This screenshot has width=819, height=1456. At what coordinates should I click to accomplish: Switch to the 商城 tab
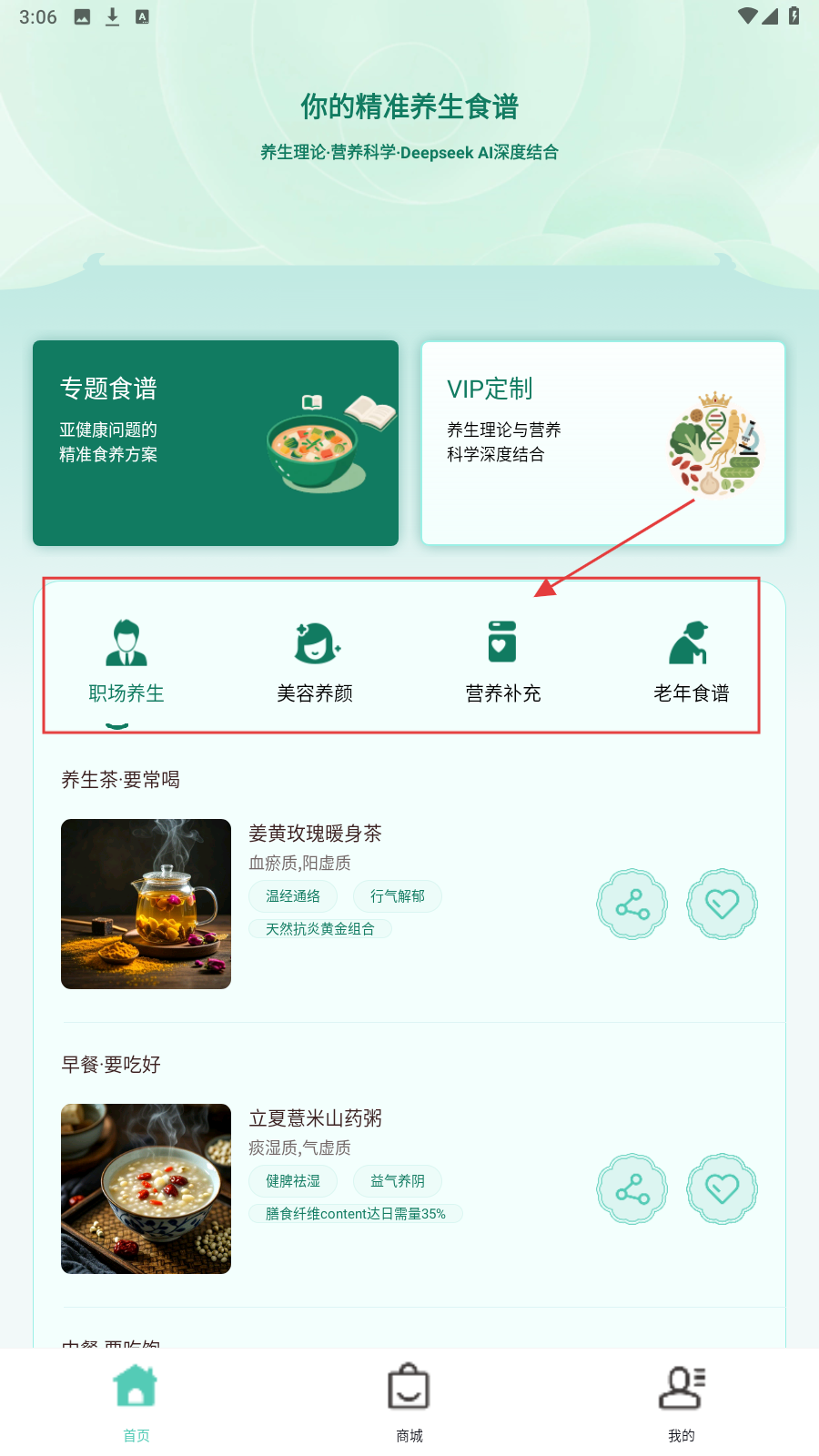click(409, 1402)
